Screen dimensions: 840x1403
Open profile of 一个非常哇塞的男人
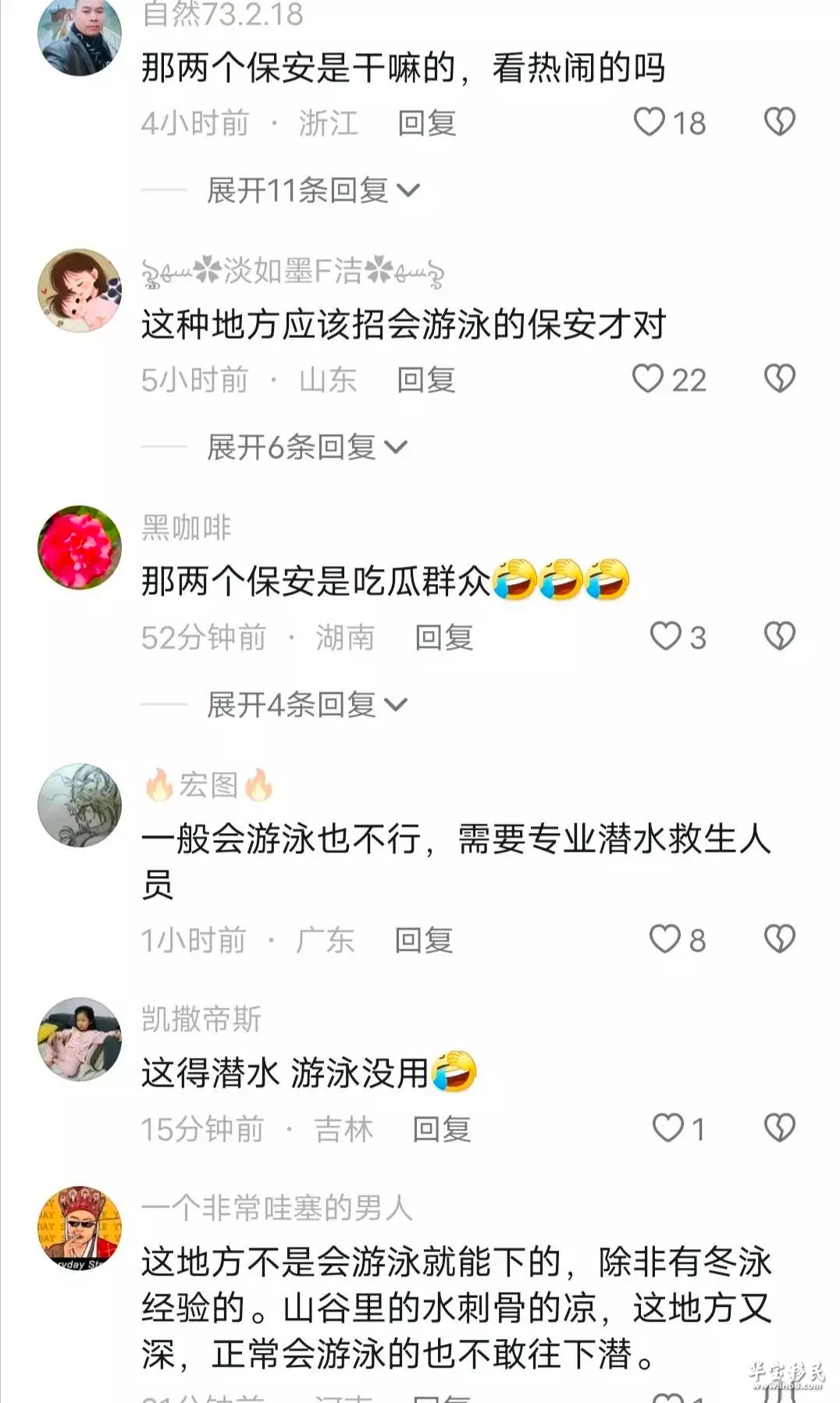pyautogui.click(x=80, y=1228)
